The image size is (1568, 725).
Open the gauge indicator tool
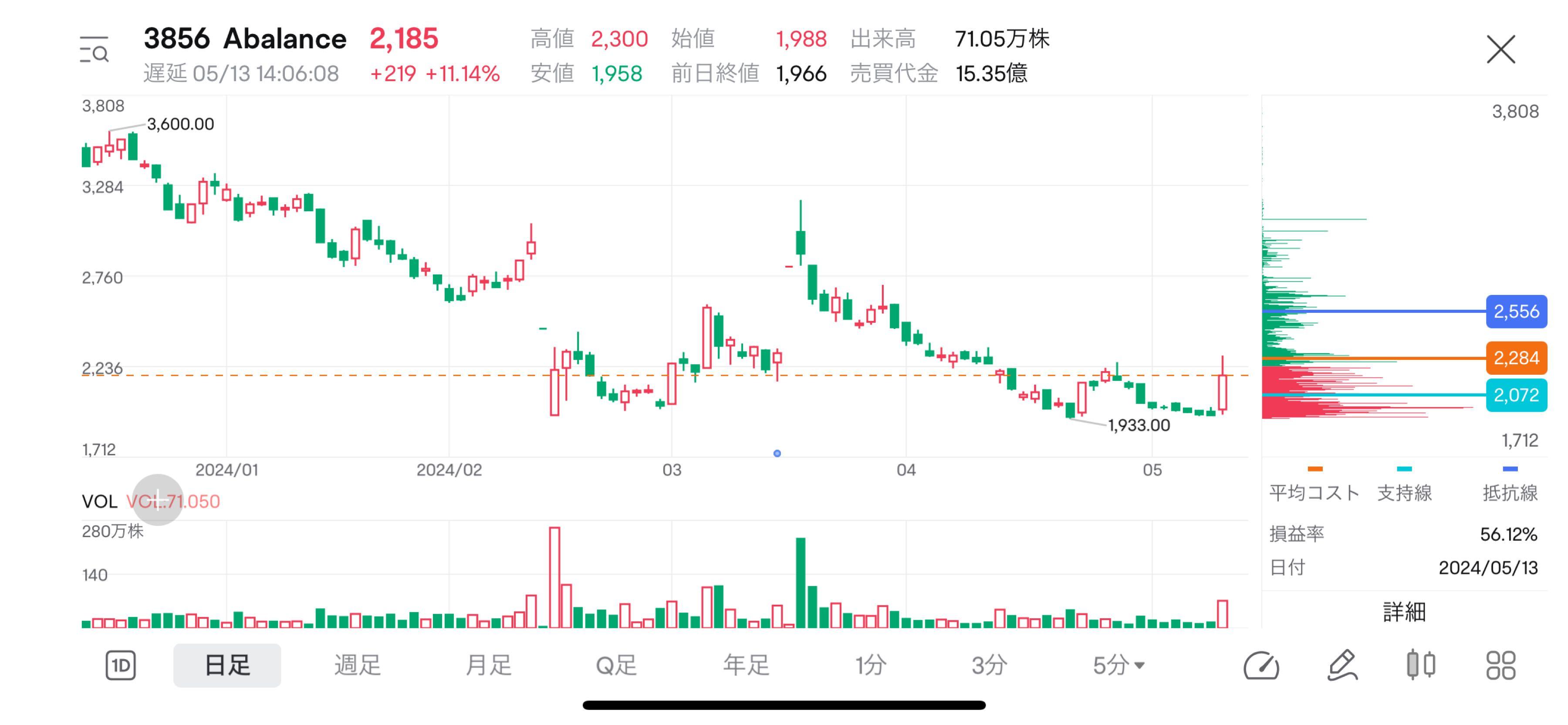[x=1260, y=665]
